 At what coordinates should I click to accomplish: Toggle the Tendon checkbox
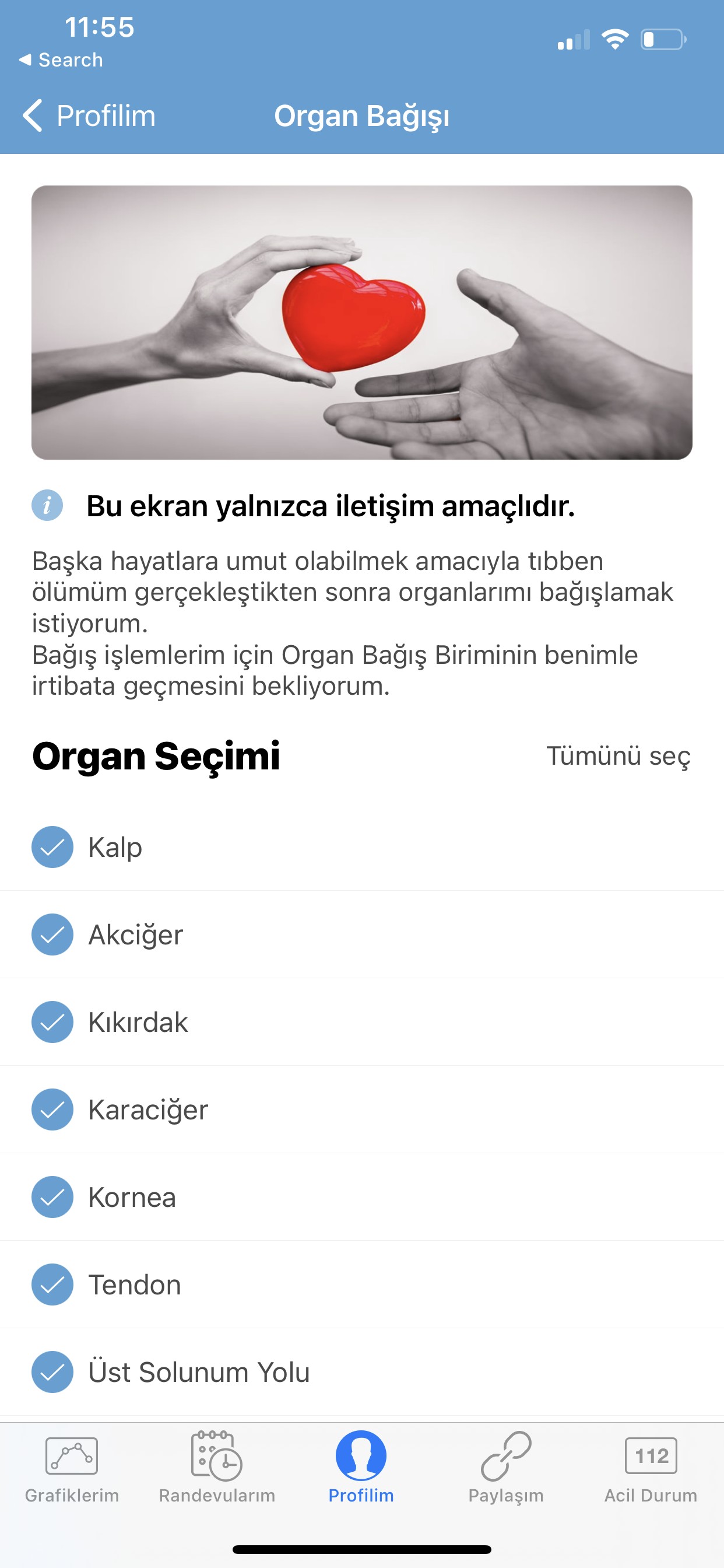point(52,1284)
